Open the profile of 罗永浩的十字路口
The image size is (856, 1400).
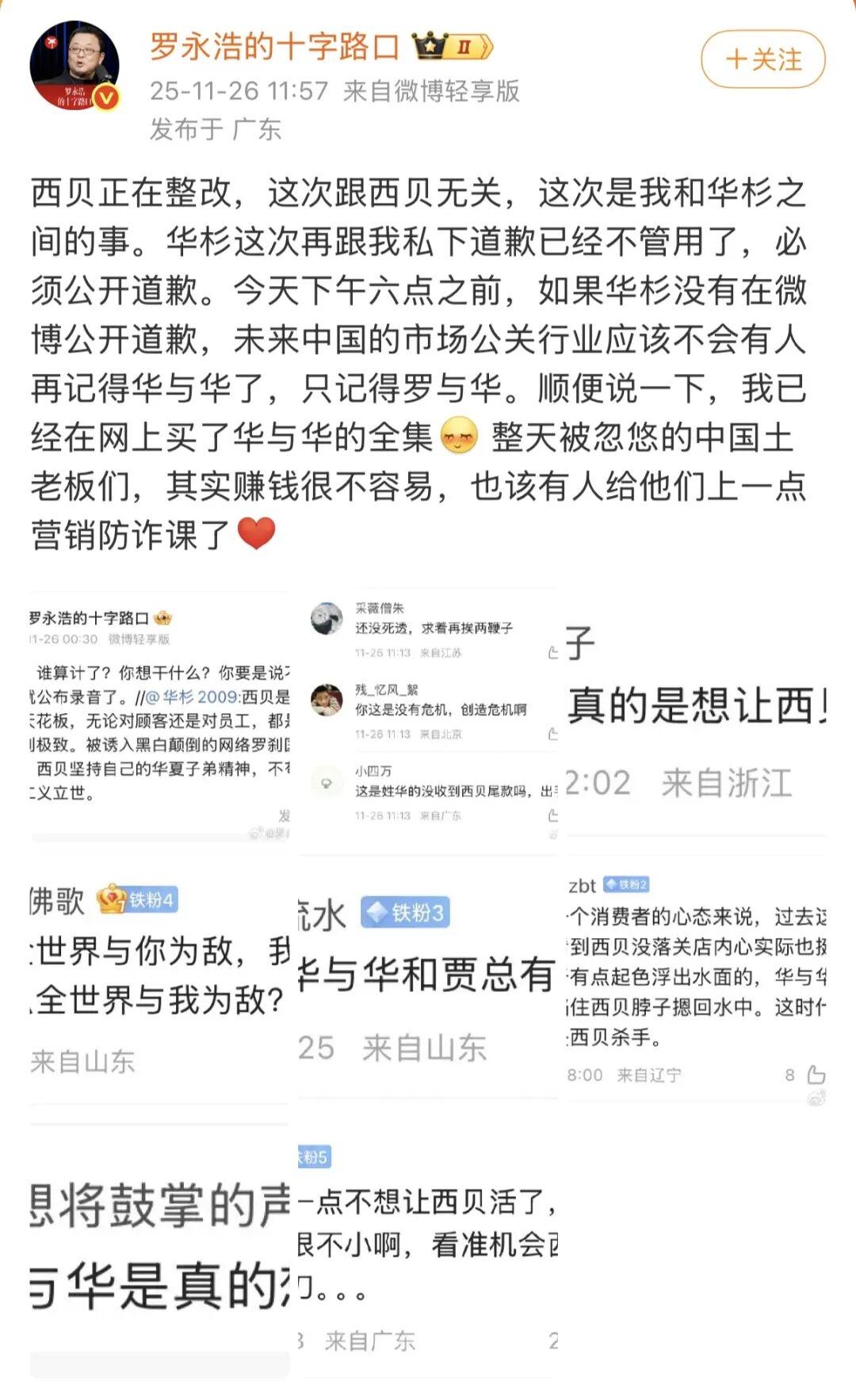click(x=273, y=49)
